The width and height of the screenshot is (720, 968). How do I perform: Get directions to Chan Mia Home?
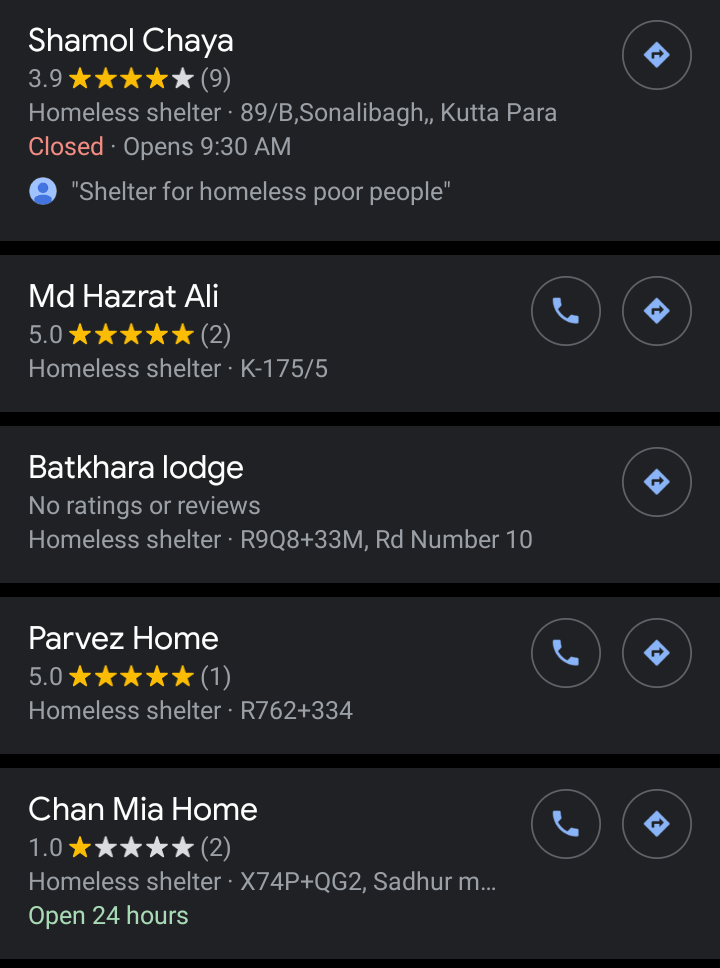click(x=656, y=824)
